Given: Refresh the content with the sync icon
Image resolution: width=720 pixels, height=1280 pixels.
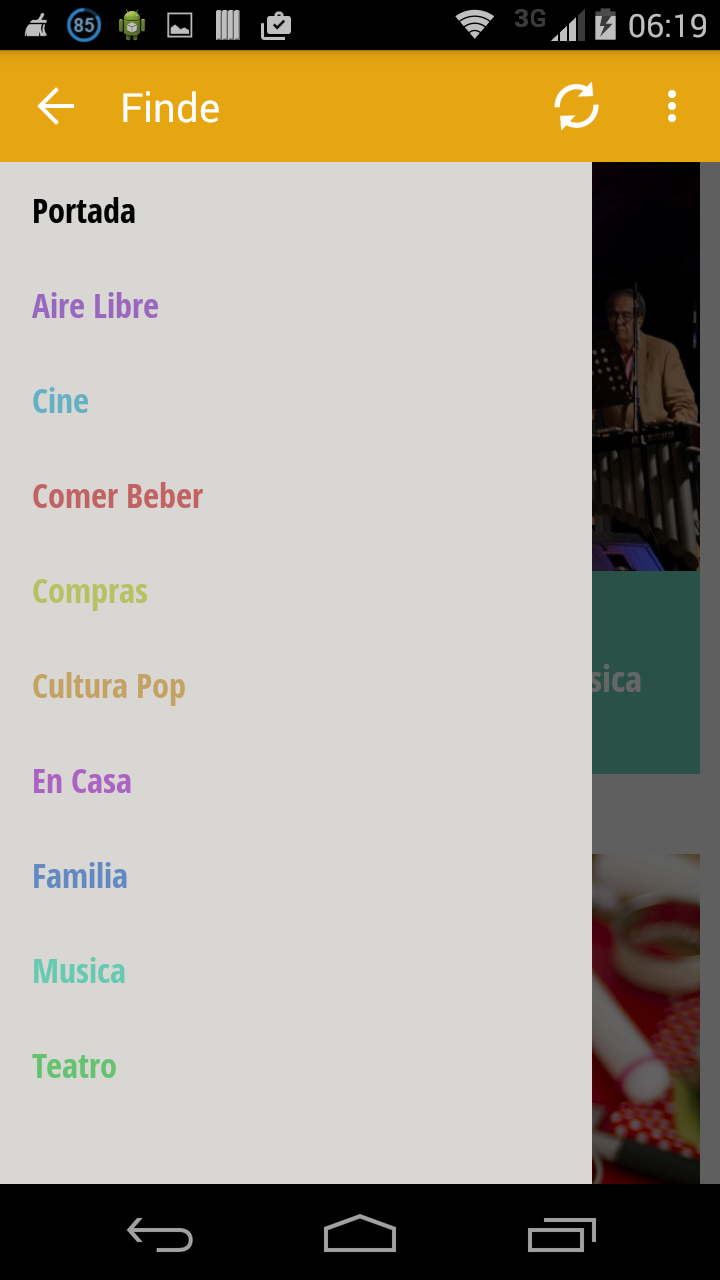Looking at the screenshot, I should point(577,106).
